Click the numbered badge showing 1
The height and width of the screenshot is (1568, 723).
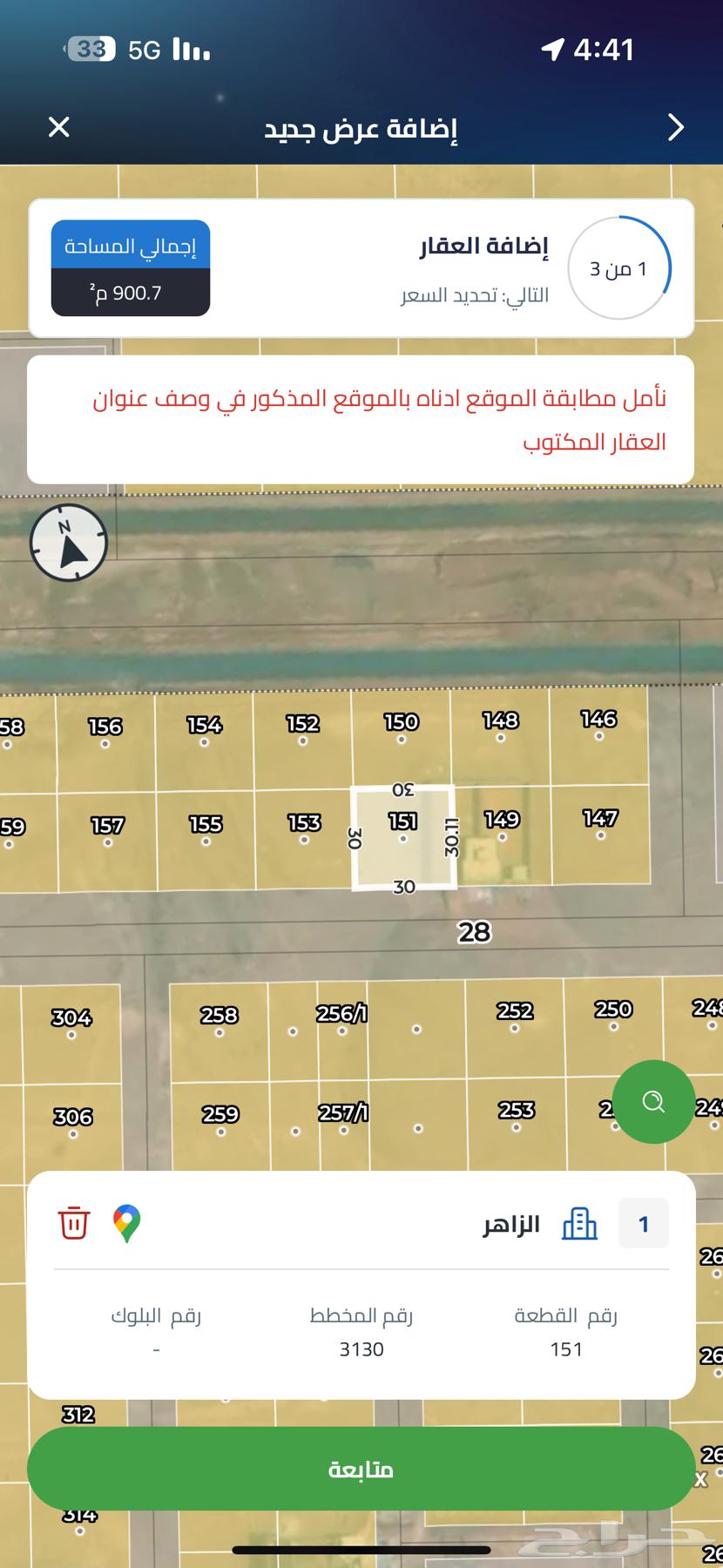(644, 1223)
